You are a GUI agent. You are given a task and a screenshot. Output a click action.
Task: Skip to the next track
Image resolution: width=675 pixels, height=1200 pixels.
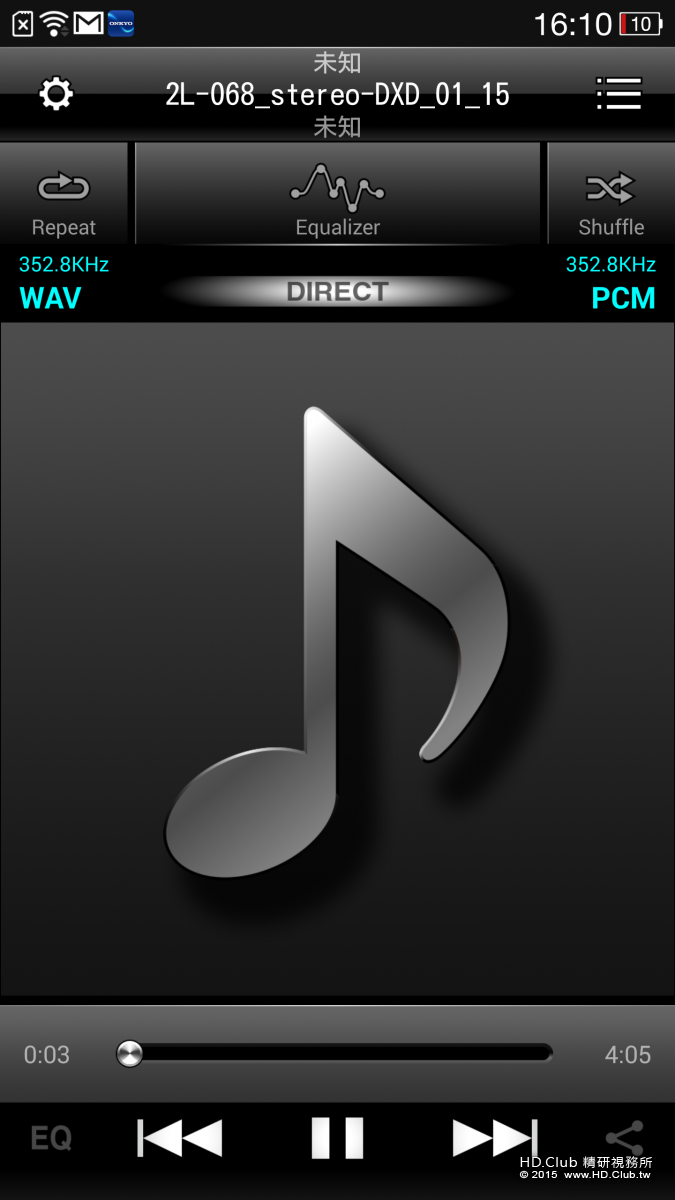click(494, 1138)
